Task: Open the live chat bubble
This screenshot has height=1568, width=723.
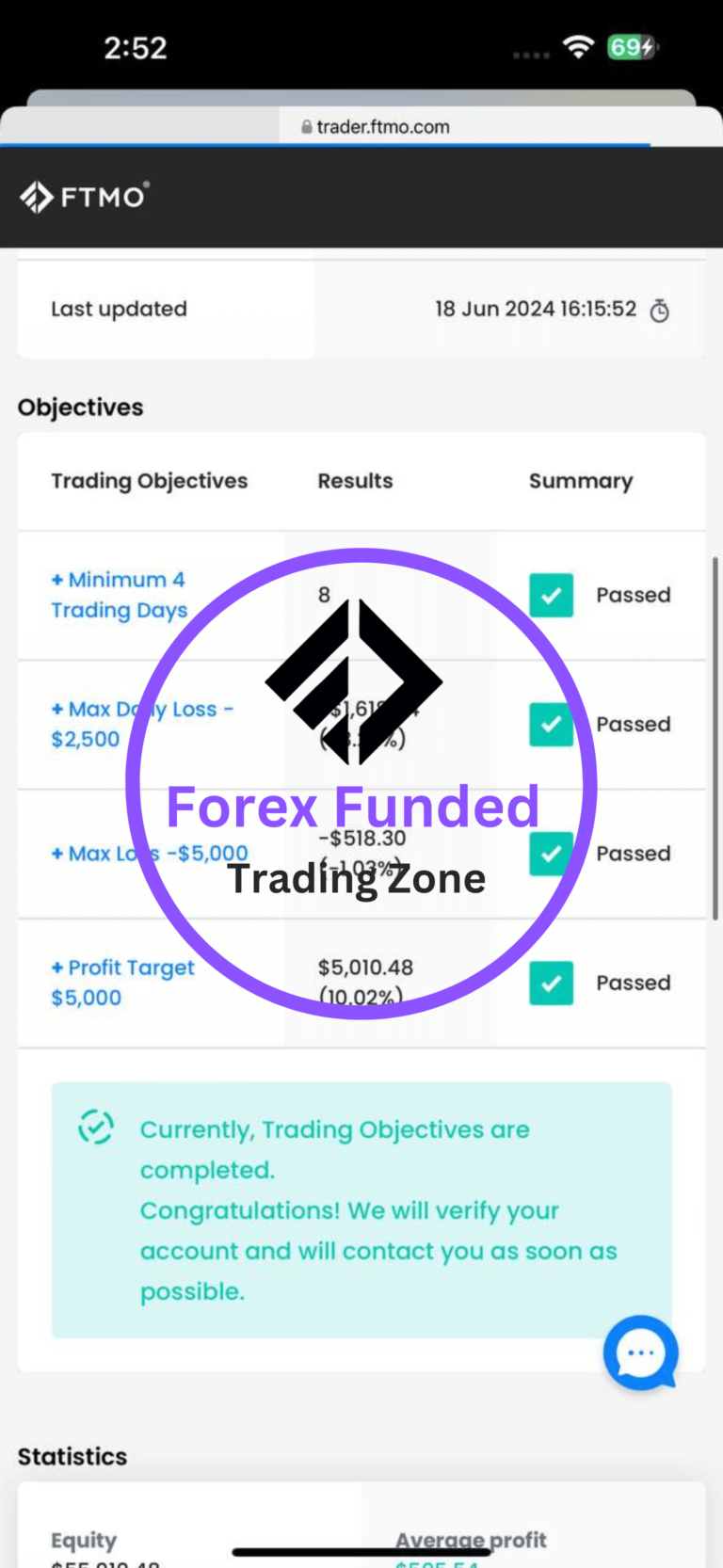Action: 641,1352
